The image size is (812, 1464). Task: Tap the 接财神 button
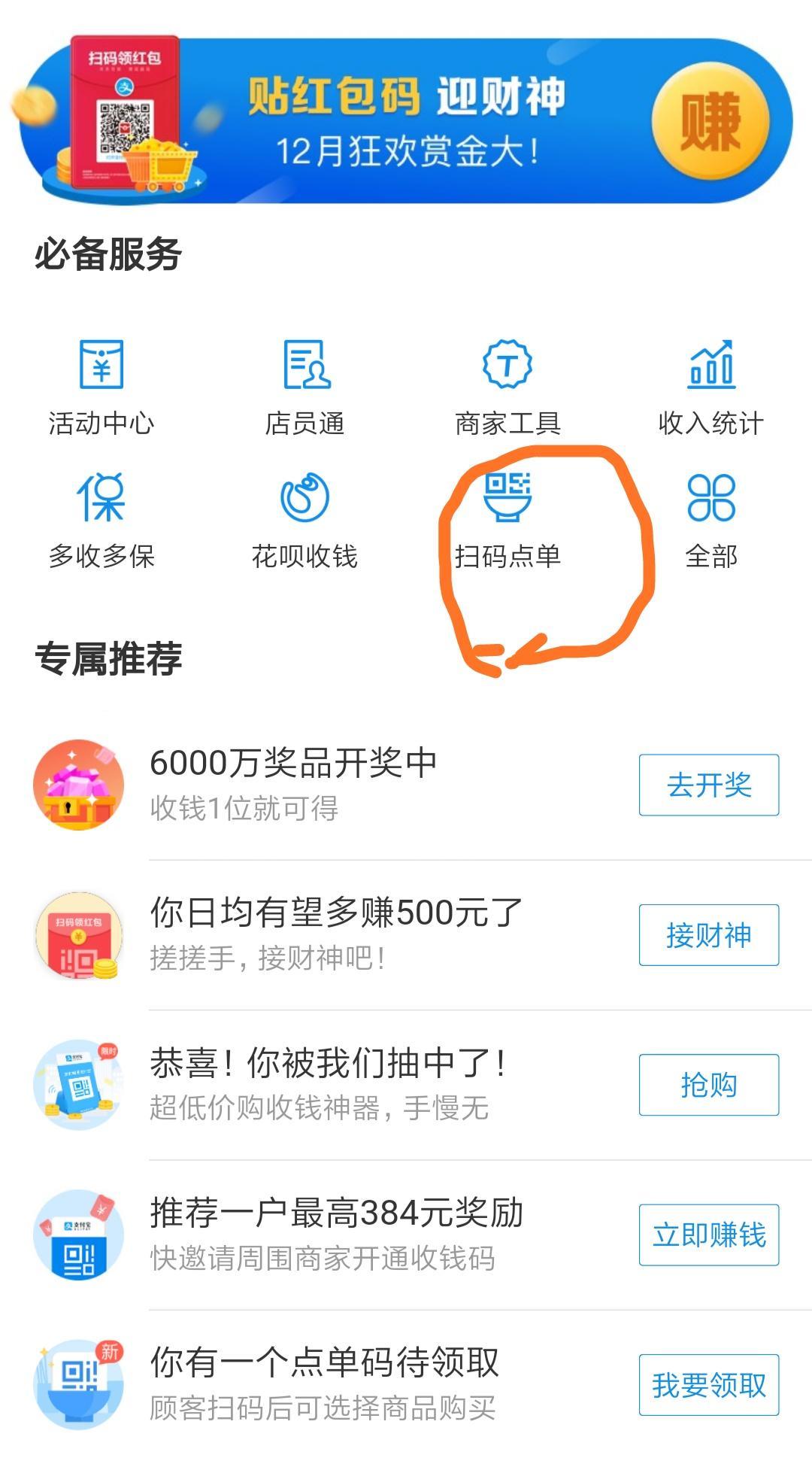click(x=708, y=935)
